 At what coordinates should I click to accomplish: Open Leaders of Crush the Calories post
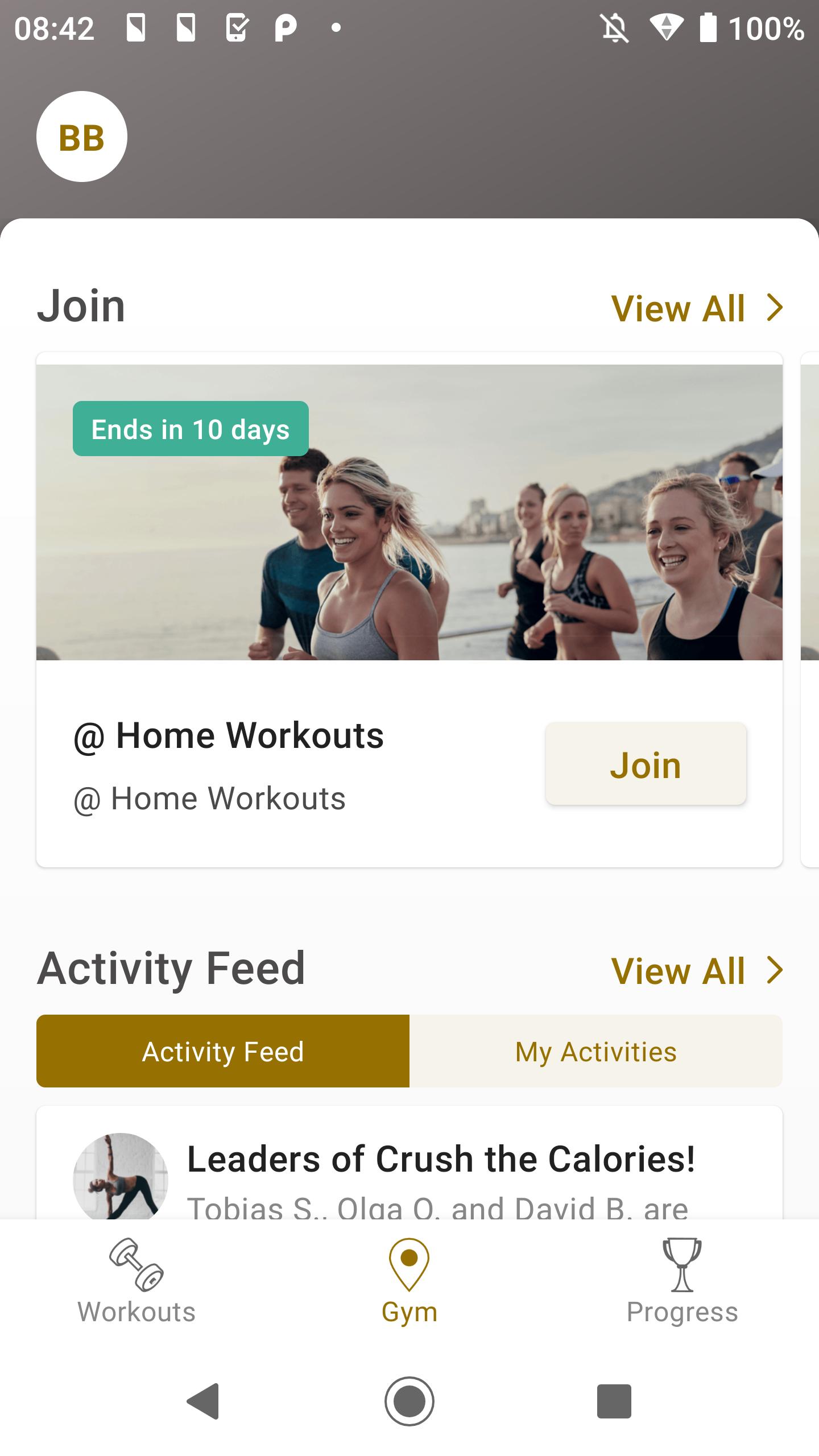[440, 1160]
